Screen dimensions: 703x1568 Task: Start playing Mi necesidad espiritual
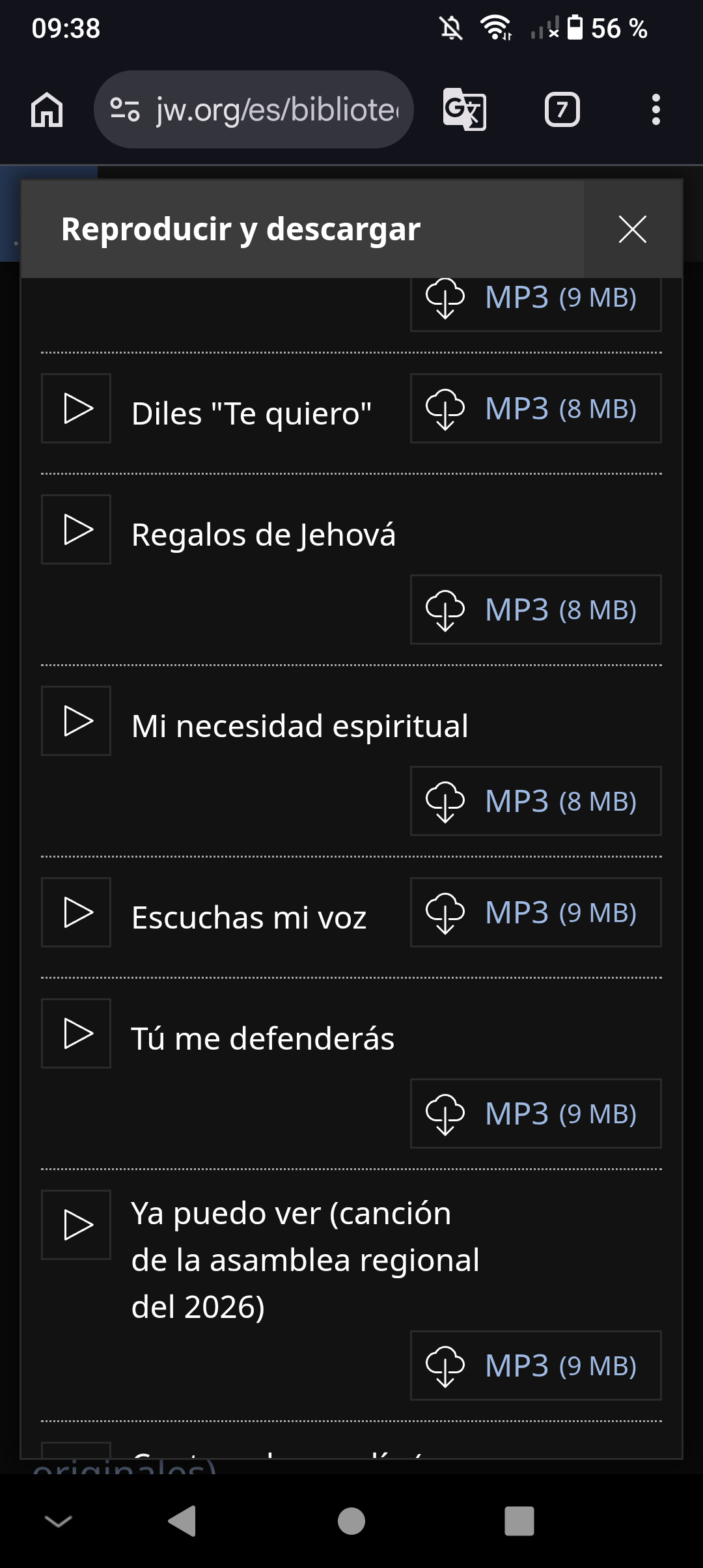pos(76,721)
